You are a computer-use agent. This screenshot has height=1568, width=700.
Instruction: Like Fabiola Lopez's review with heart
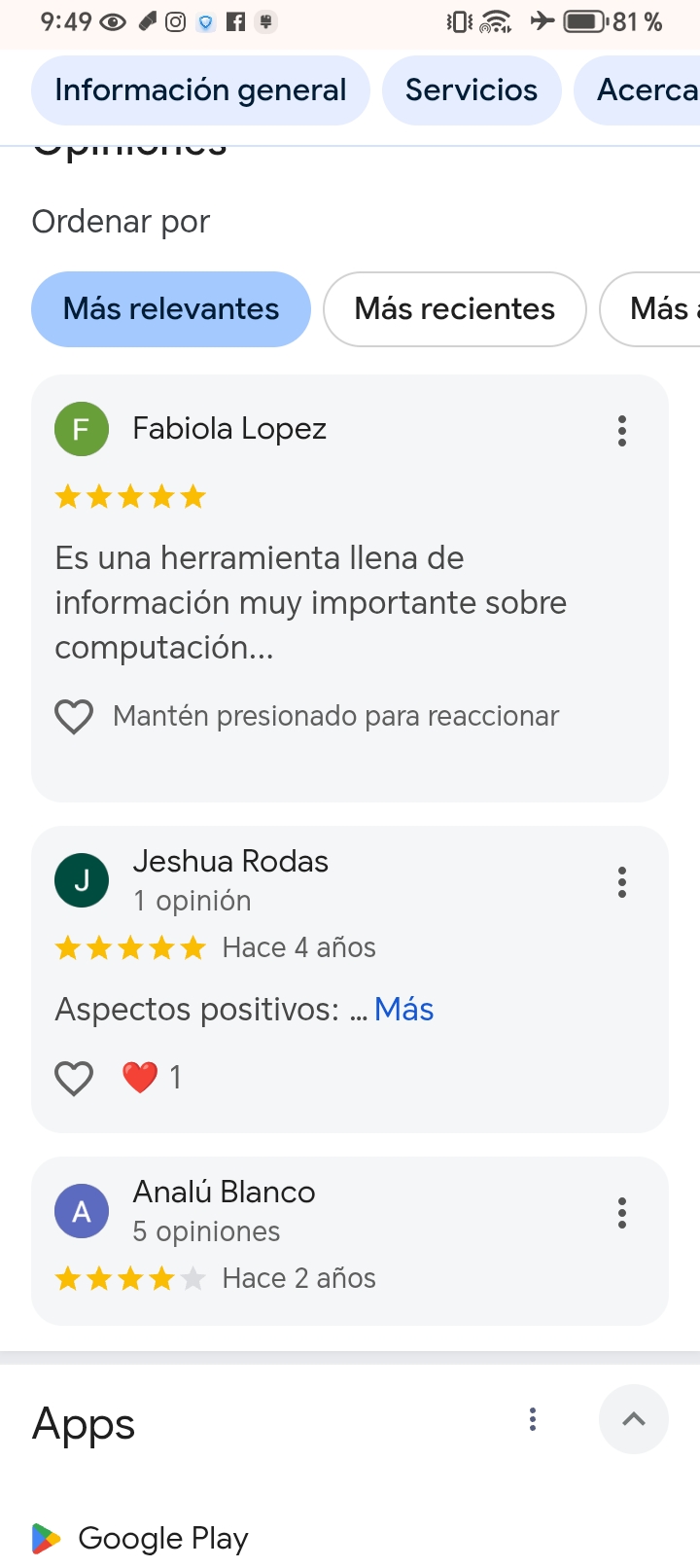[74, 717]
